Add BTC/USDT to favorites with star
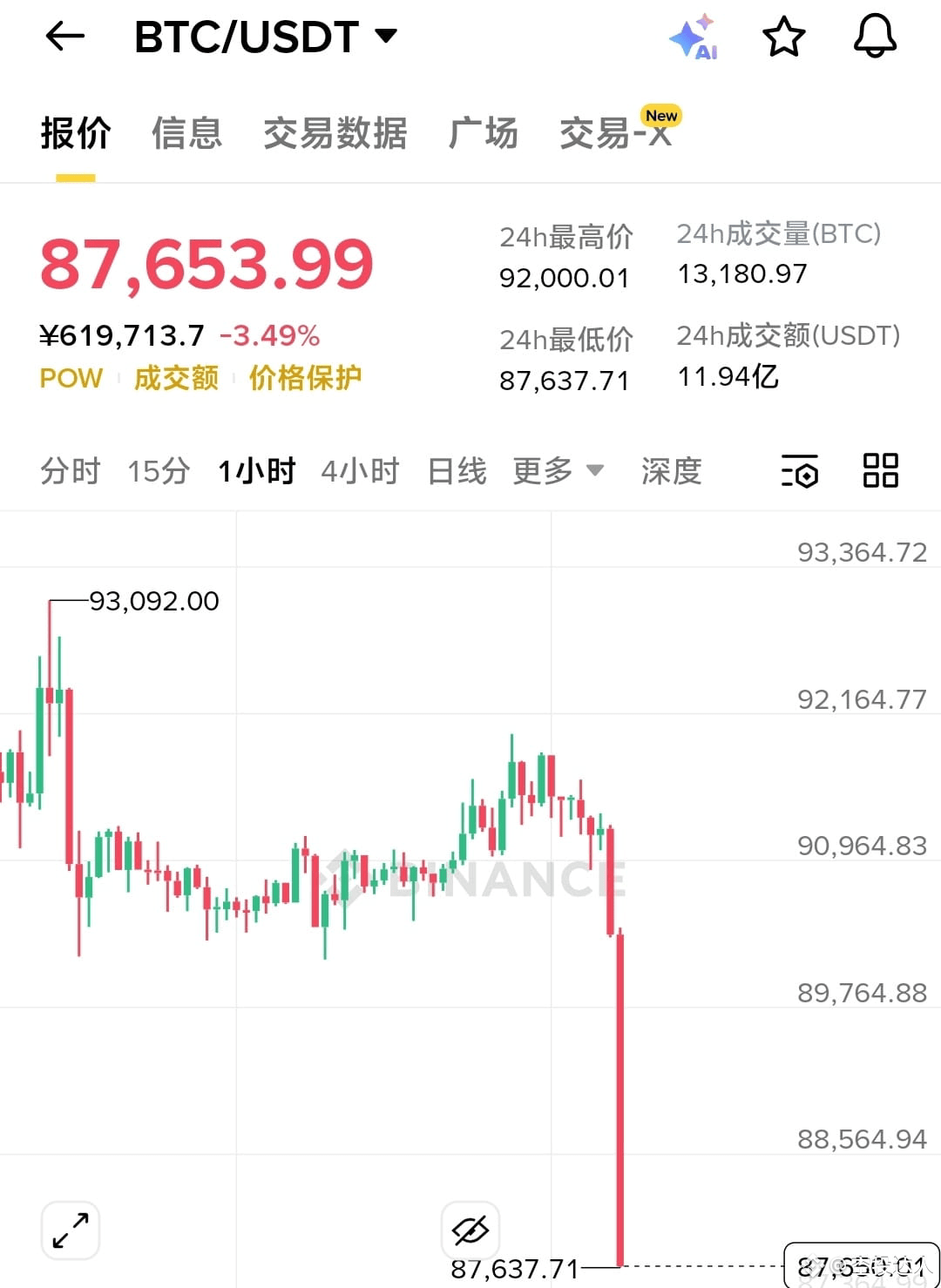941x1288 pixels. [783, 37]
